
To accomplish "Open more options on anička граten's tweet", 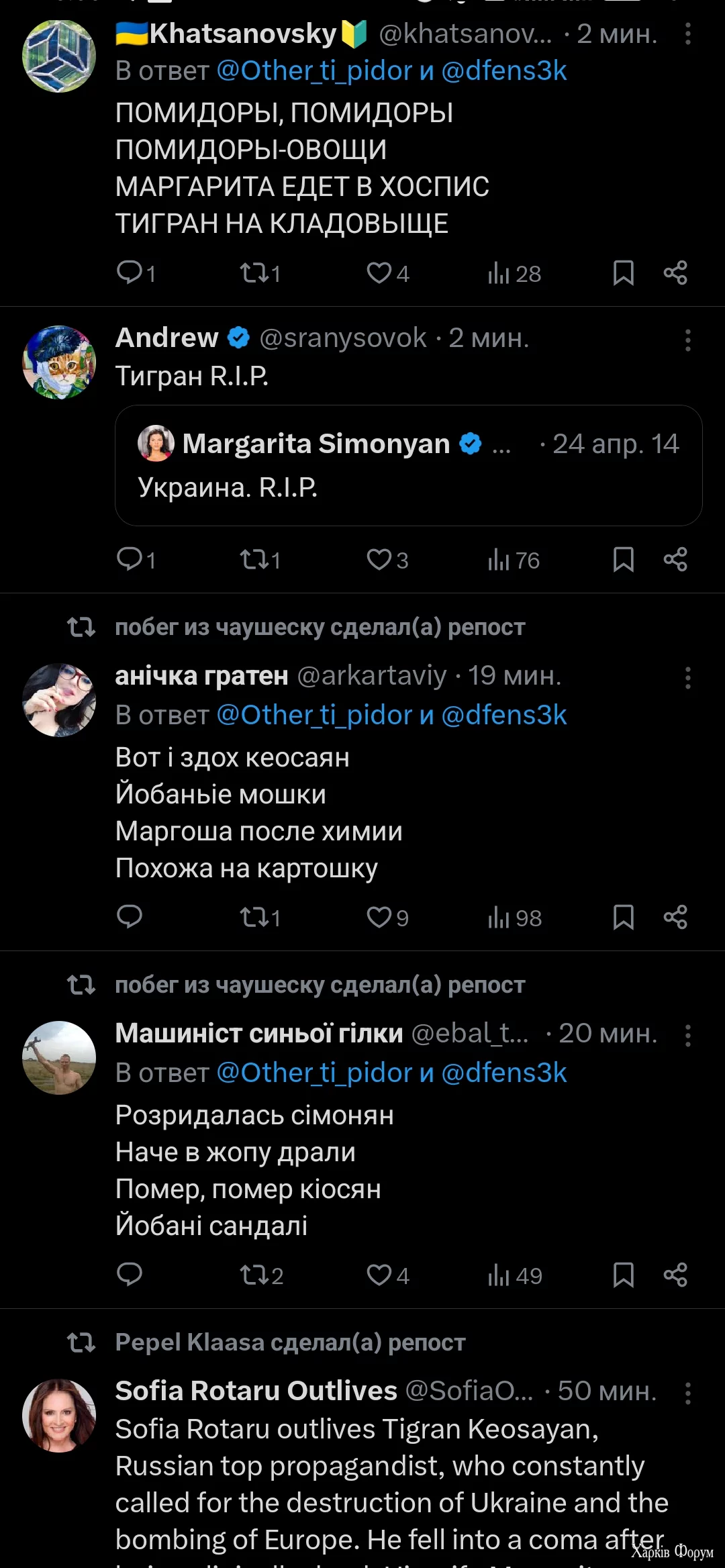I will pyautogui.click(x=687, y=678).
